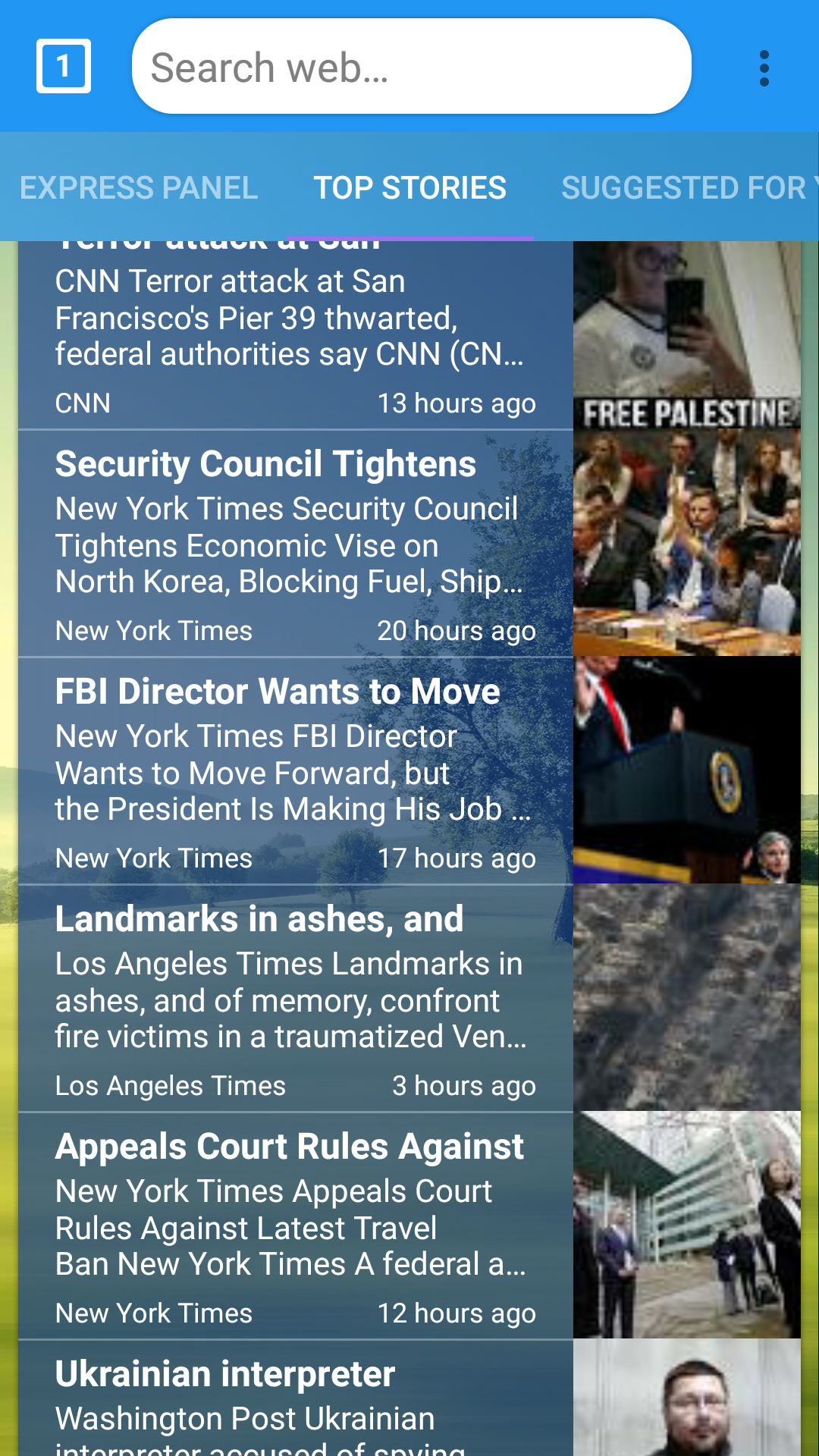The image size is (819, 1456).
Task: Open Appeals Court Rules Against story
Action: (x=296, y=1226)
